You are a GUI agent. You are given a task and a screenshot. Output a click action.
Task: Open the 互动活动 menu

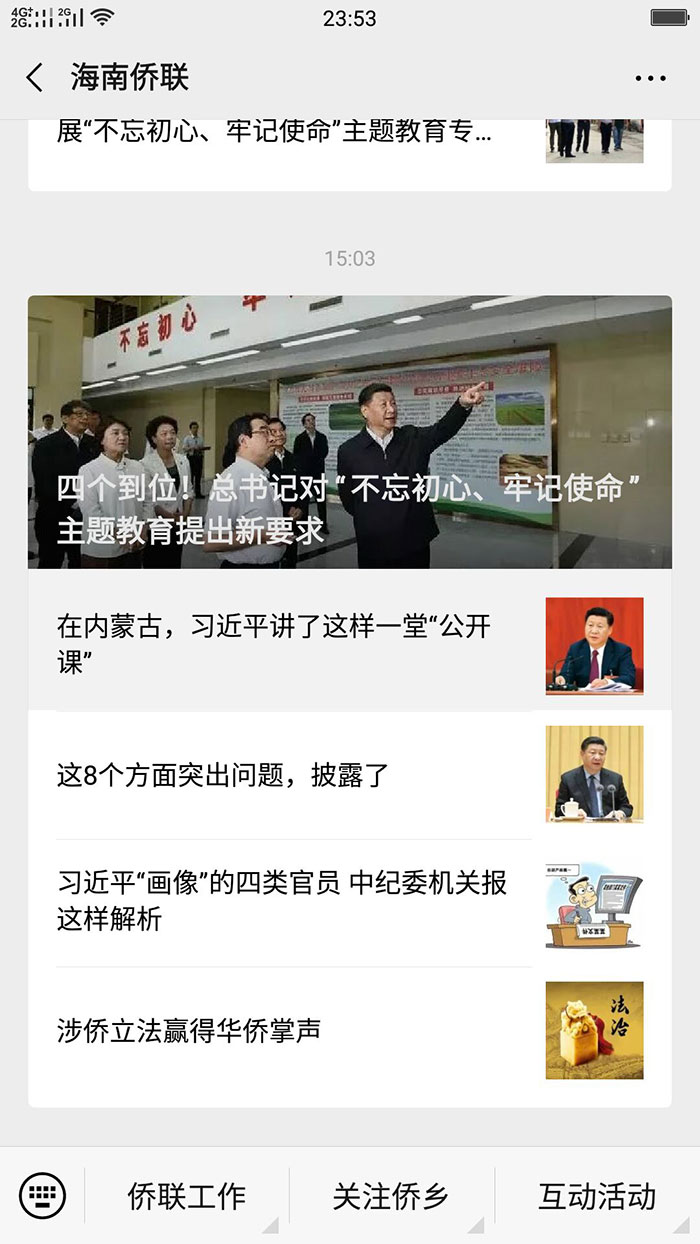coord(597,1196)
